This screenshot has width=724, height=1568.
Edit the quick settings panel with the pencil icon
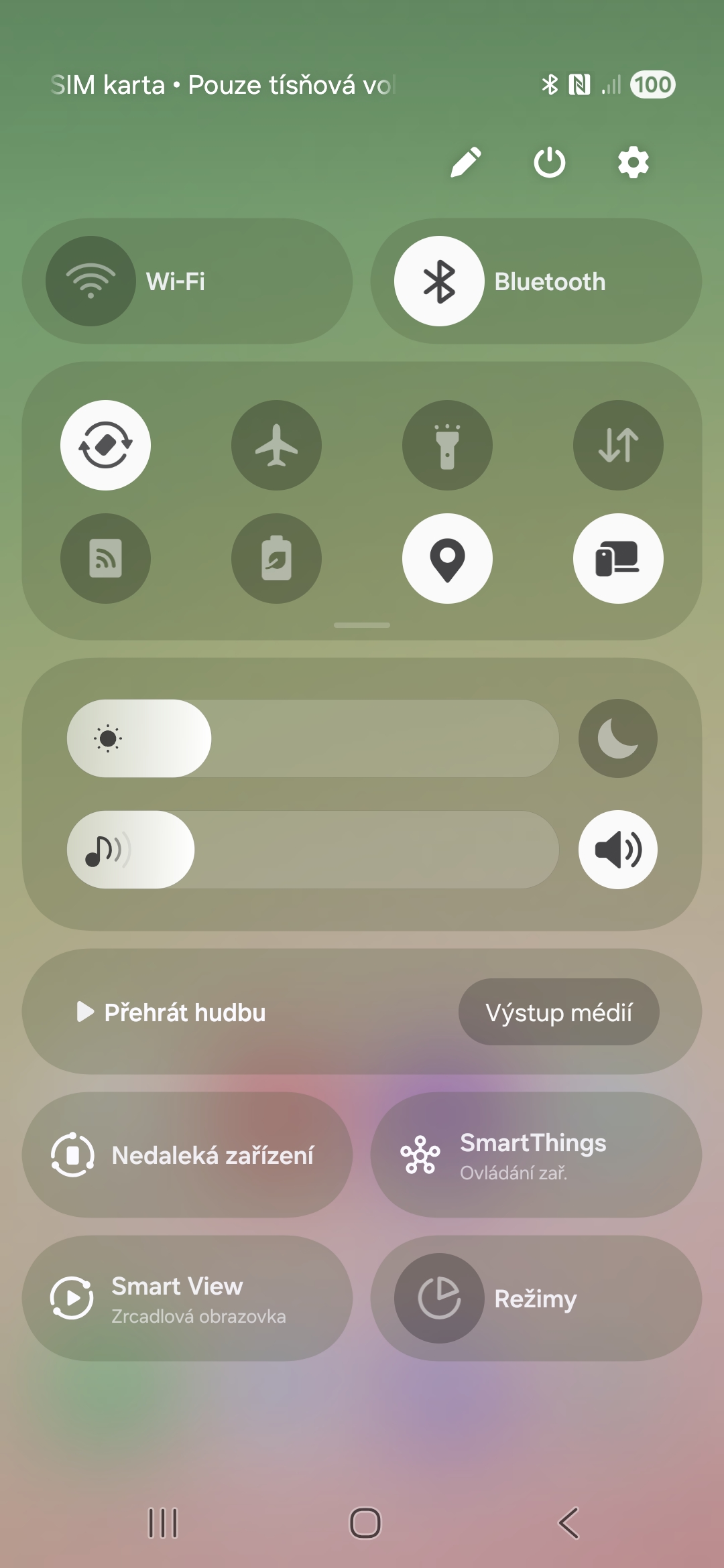click(x=466, y=162)
